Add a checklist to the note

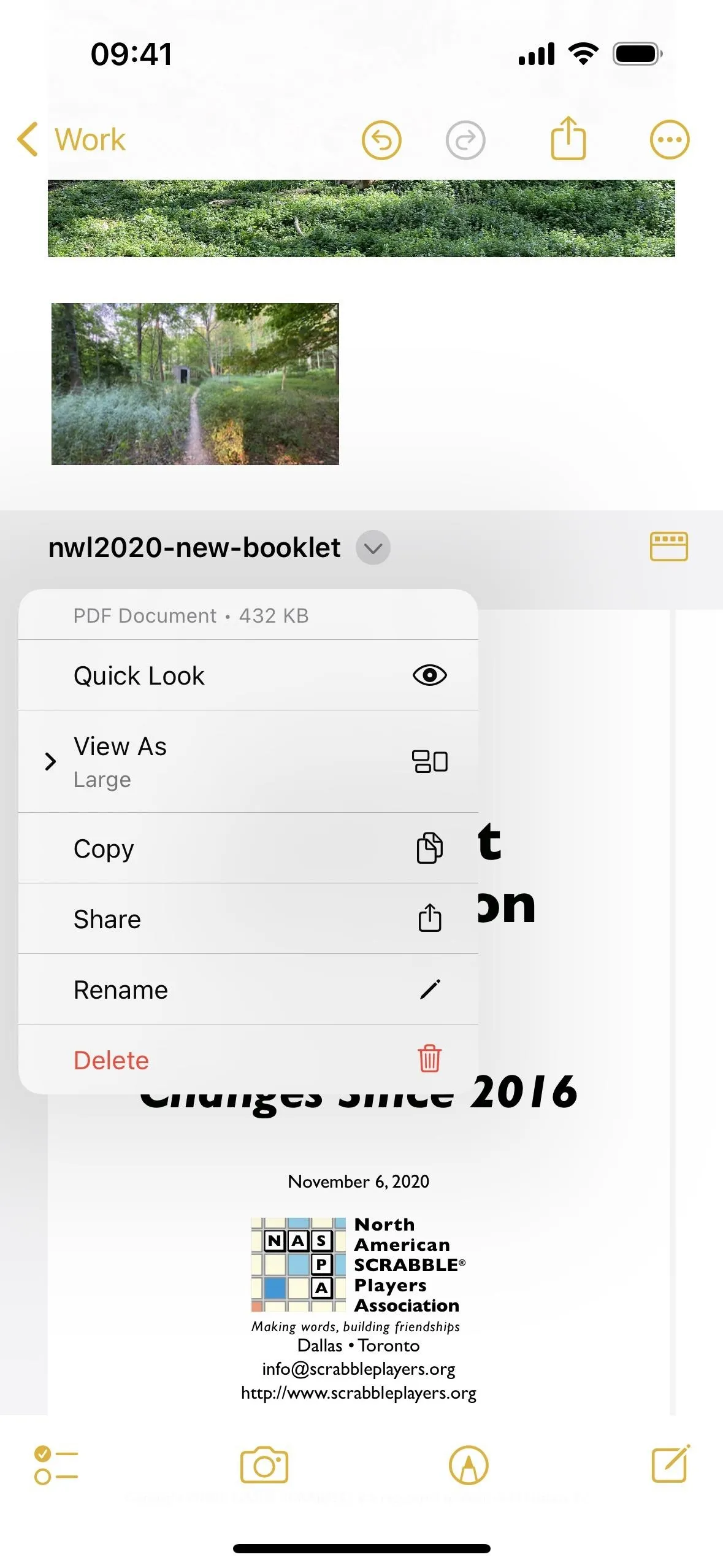click(56, 1465)
